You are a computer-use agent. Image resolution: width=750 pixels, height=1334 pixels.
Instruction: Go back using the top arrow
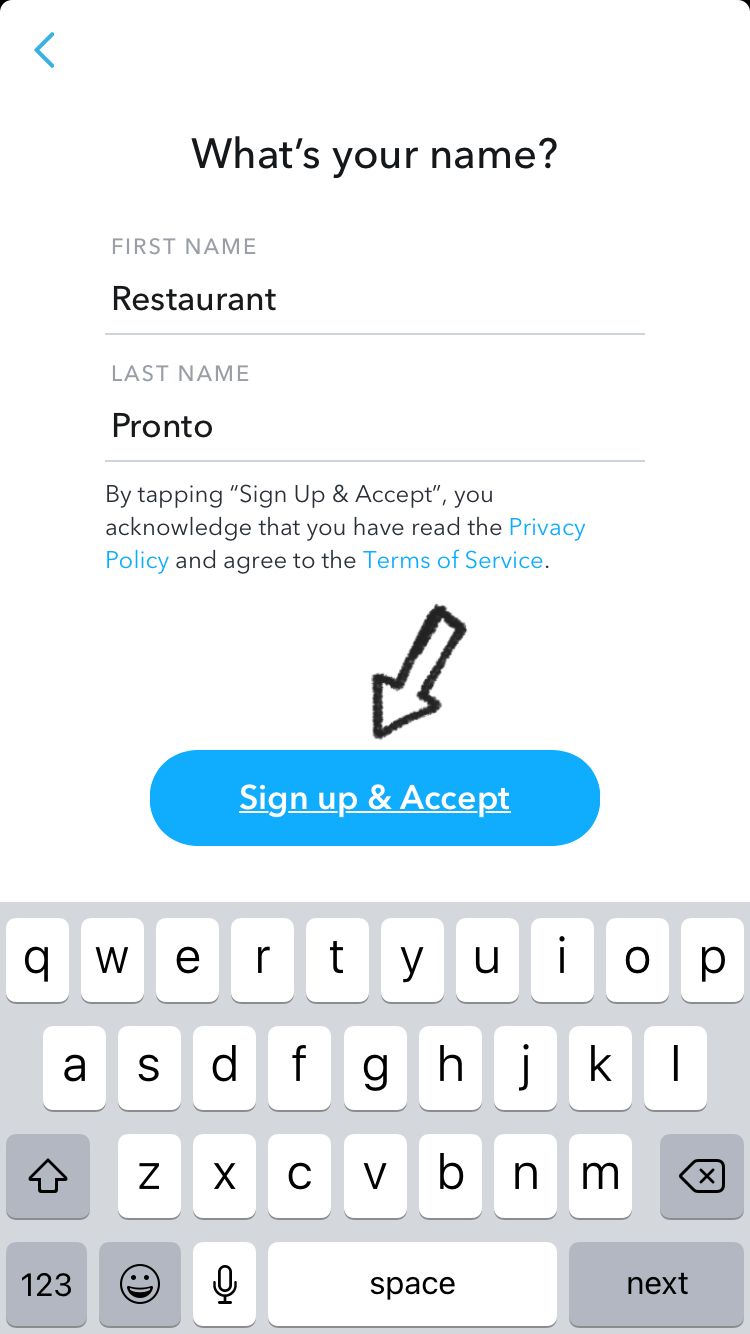44,50
